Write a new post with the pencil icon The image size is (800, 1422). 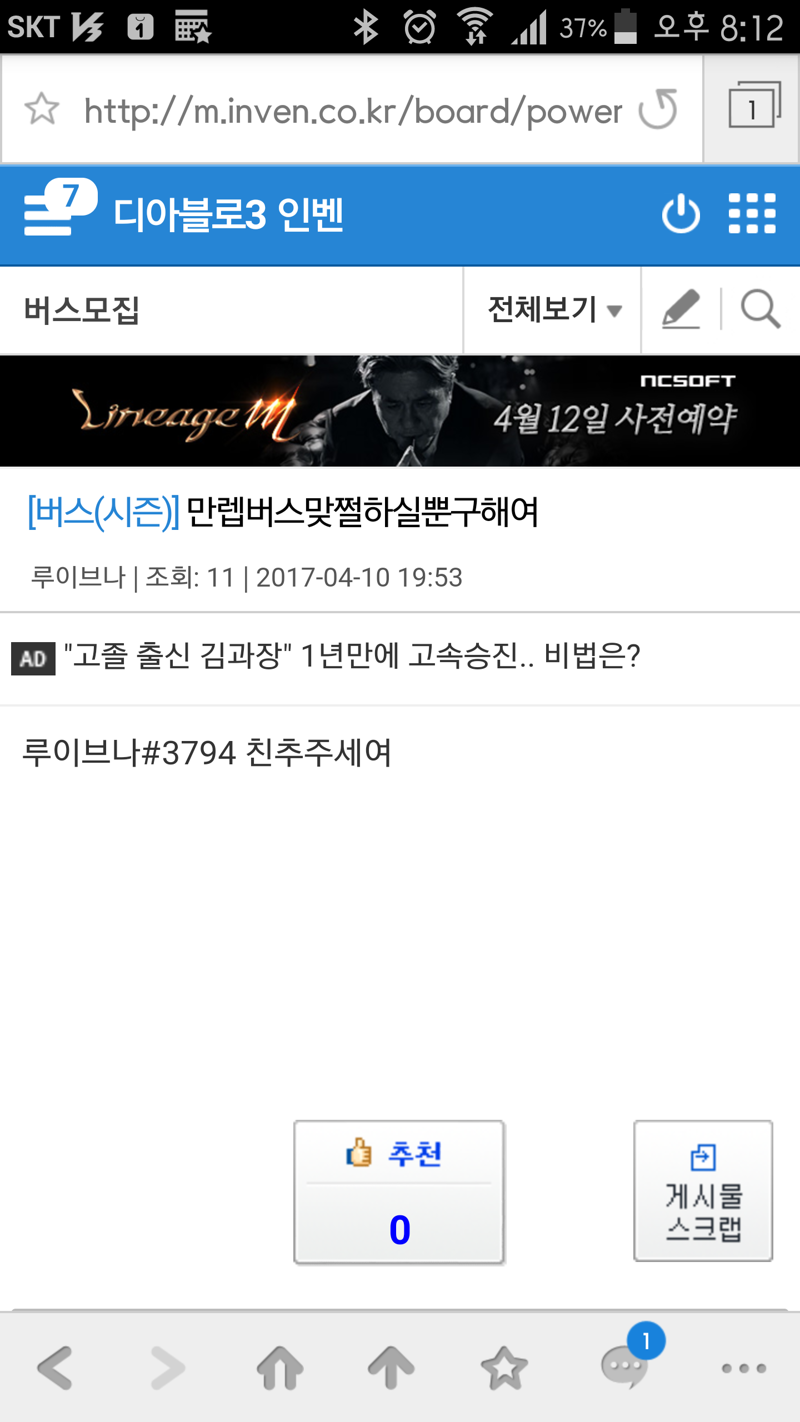[x=681, y=310]
